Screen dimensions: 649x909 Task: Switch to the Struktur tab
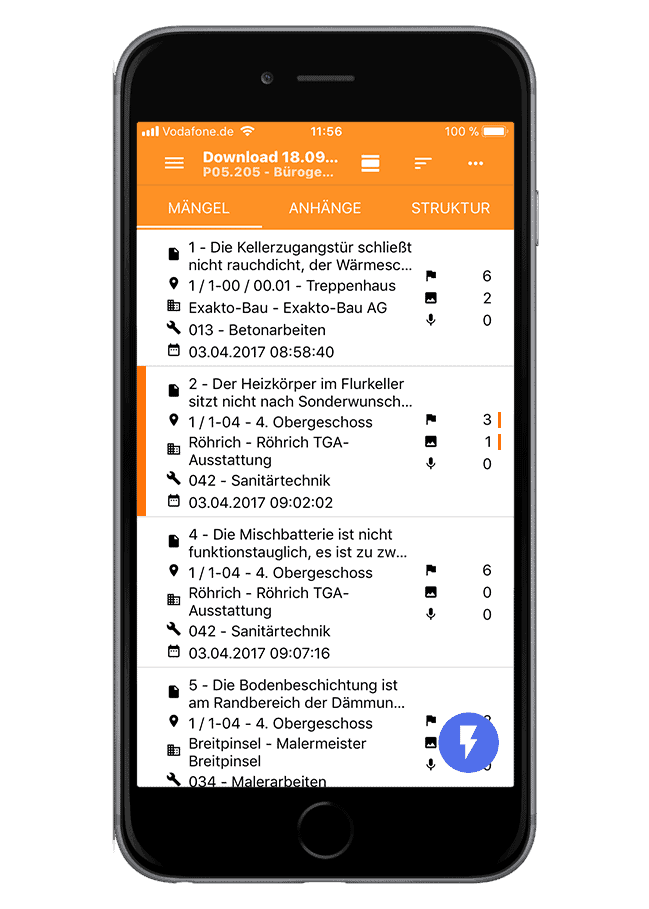[451, 208]
